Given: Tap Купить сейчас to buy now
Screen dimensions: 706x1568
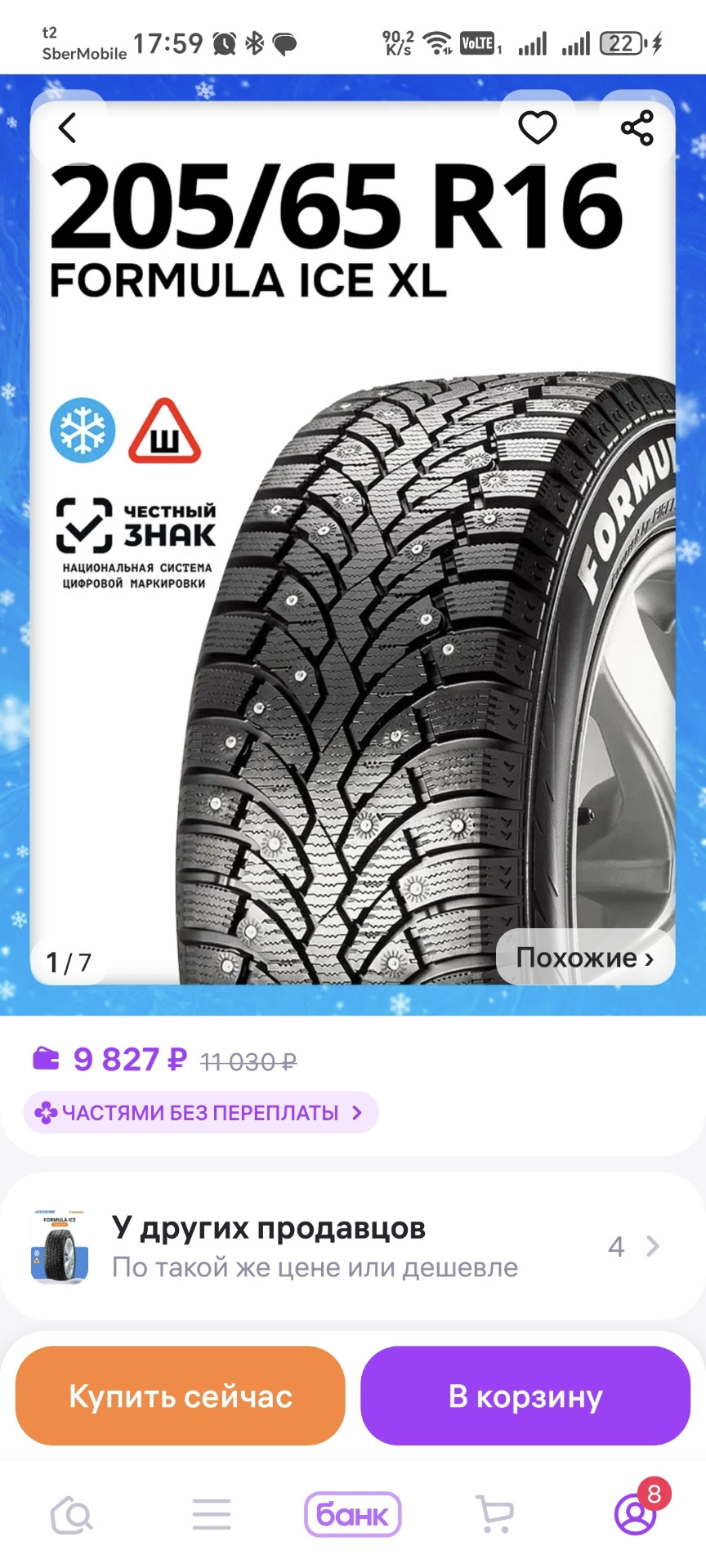Looking at the screenshot, I should 181,1396.
